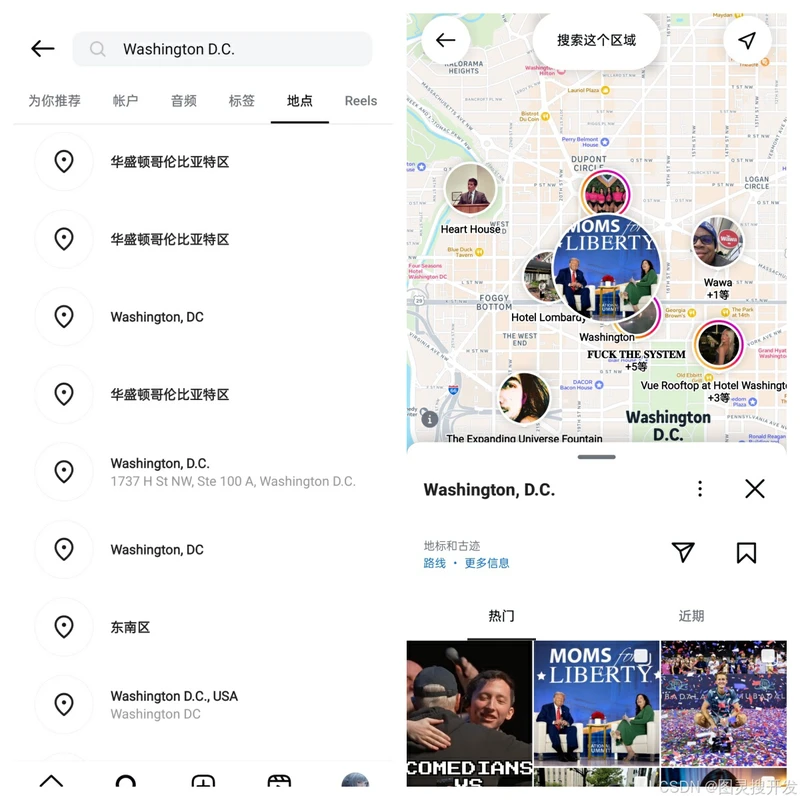This screenshot has width=800, height=800.
Task: Switch to the Reels tab
Action: point(360,101)
